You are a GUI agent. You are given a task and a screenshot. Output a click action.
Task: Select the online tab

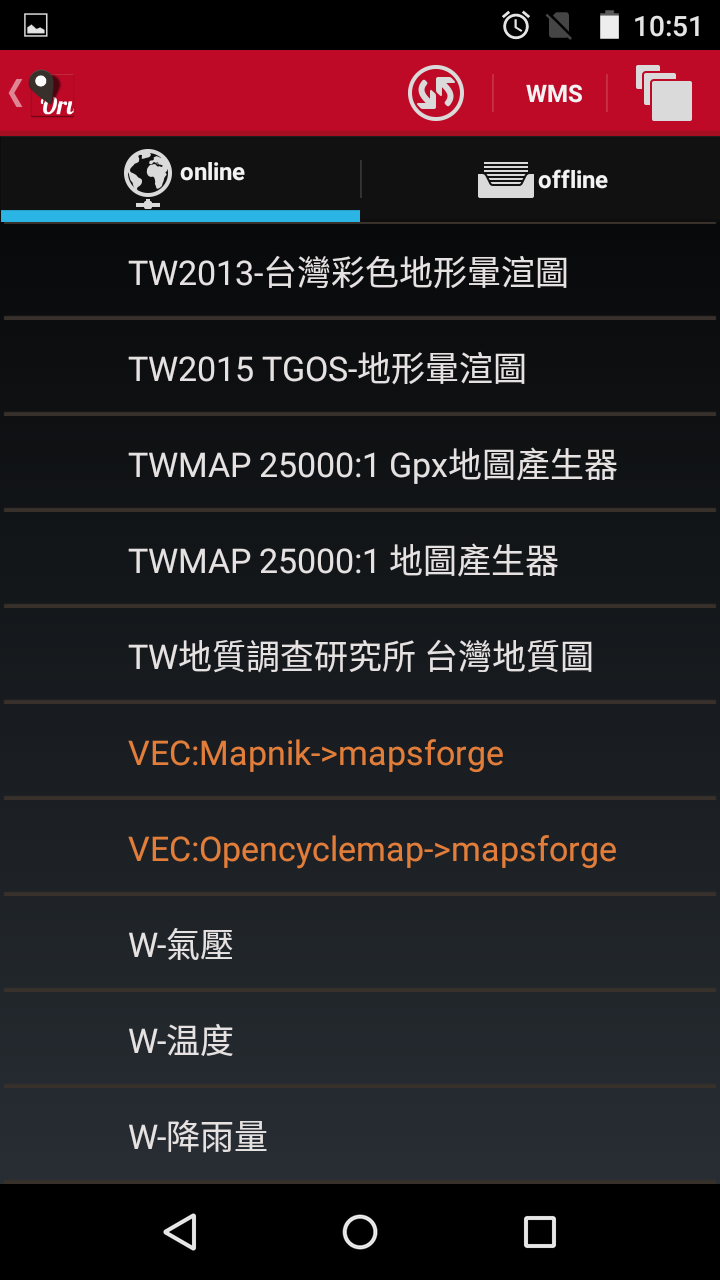[x=181, y=174]
